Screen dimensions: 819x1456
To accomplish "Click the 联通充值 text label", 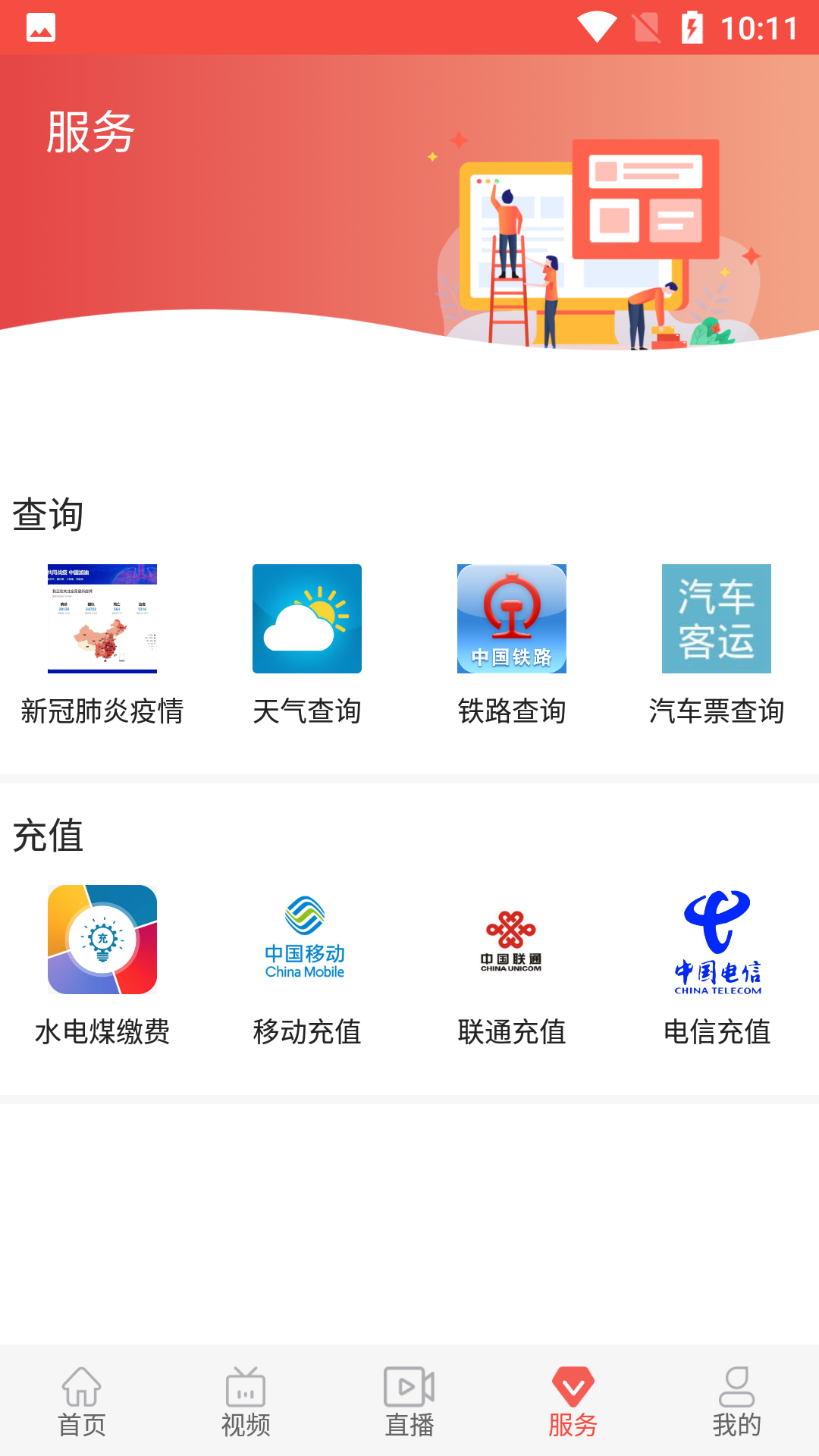I will coord(512,1031).
